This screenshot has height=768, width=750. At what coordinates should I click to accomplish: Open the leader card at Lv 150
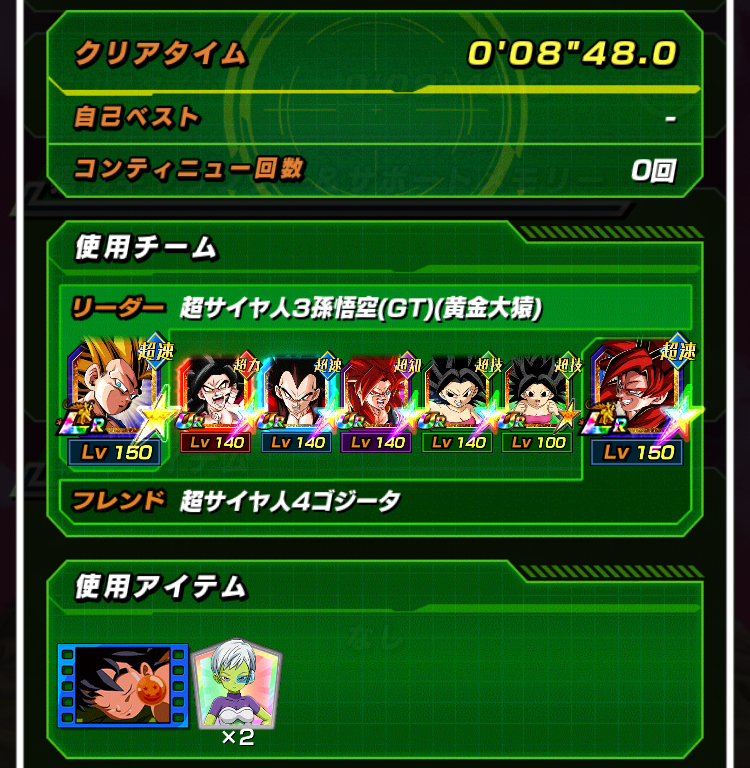pyautogui.click(x=112, y=395)
